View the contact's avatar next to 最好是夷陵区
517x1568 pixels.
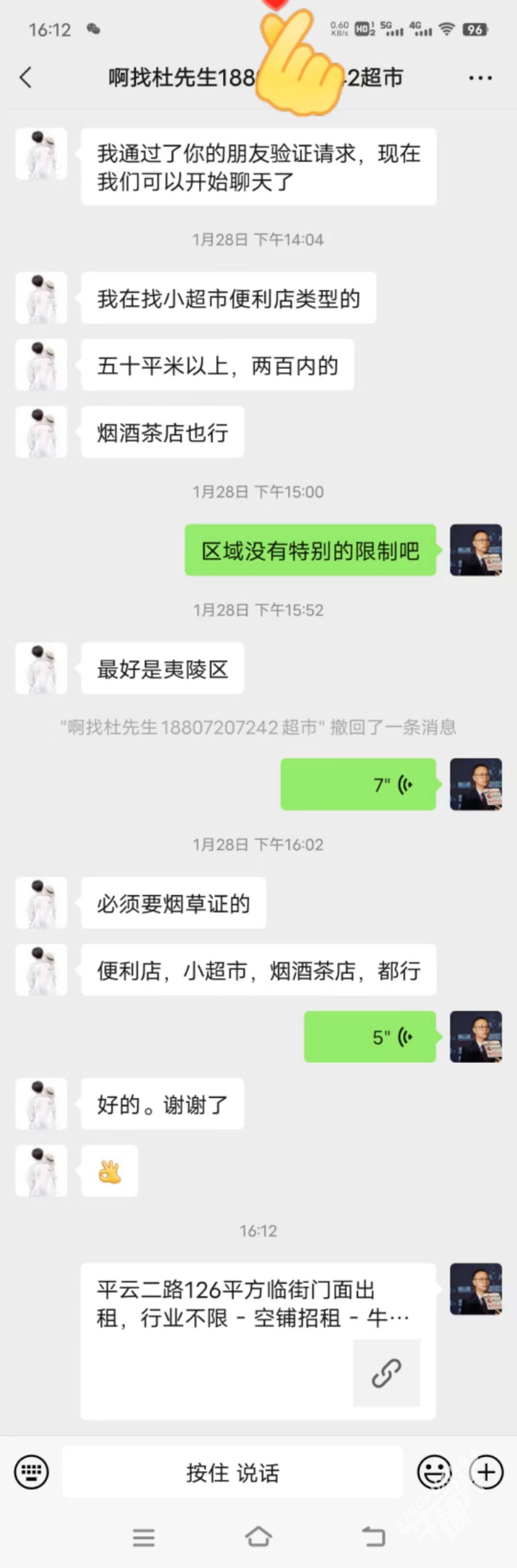point(41,668)
